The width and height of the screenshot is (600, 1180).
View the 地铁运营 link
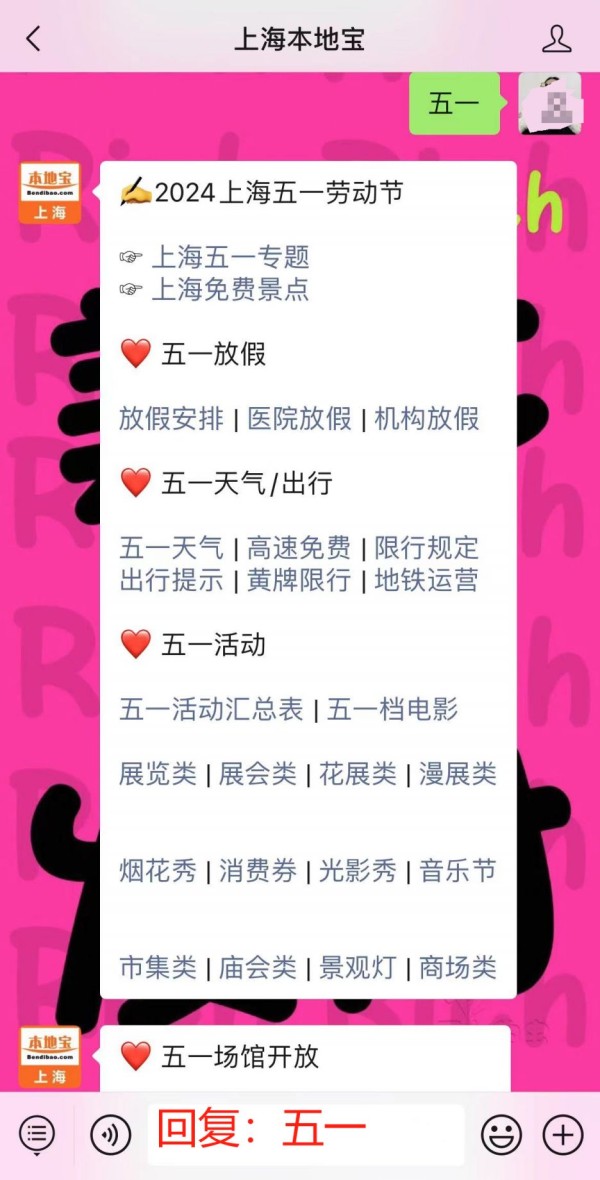[427, 580]
